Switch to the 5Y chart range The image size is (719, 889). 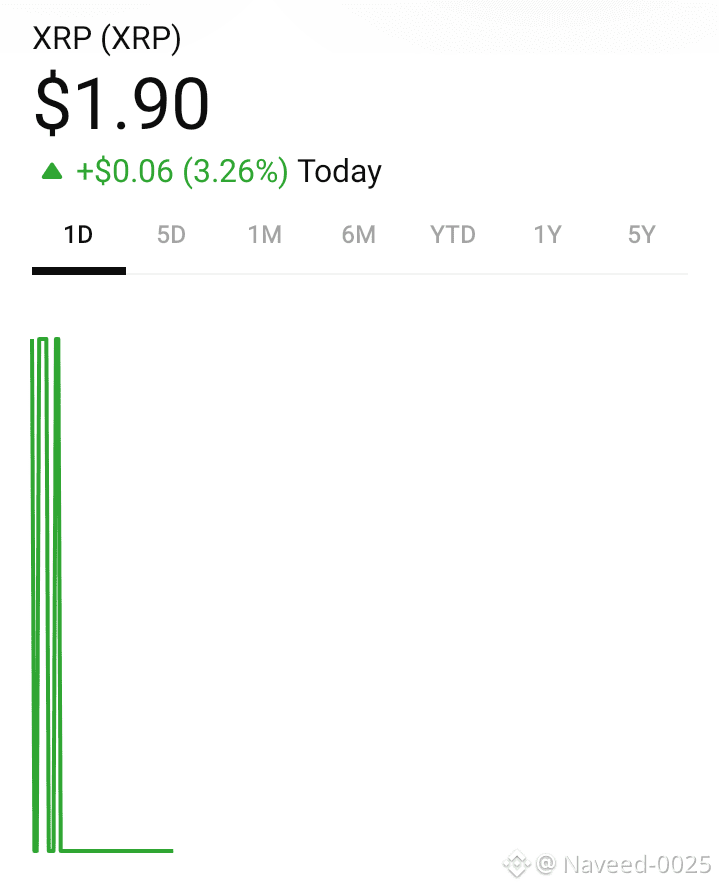pyautogui.click(x=641, y=235)
